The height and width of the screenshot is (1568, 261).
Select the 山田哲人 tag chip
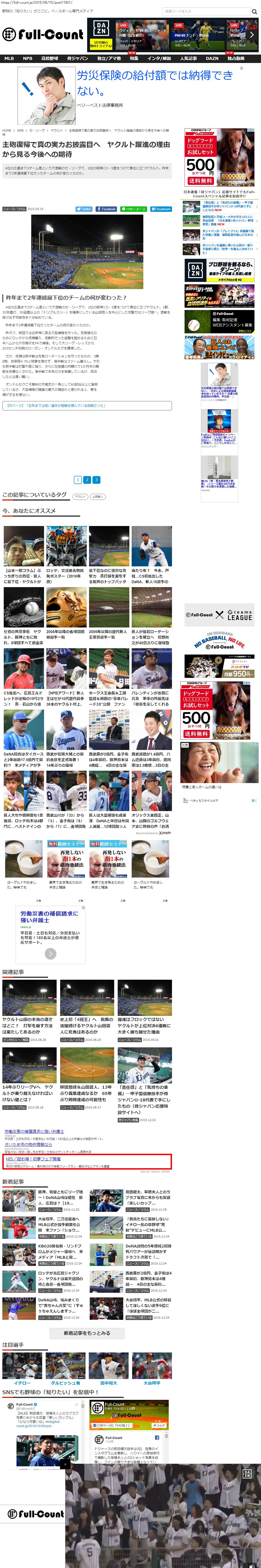click(97, 497)
